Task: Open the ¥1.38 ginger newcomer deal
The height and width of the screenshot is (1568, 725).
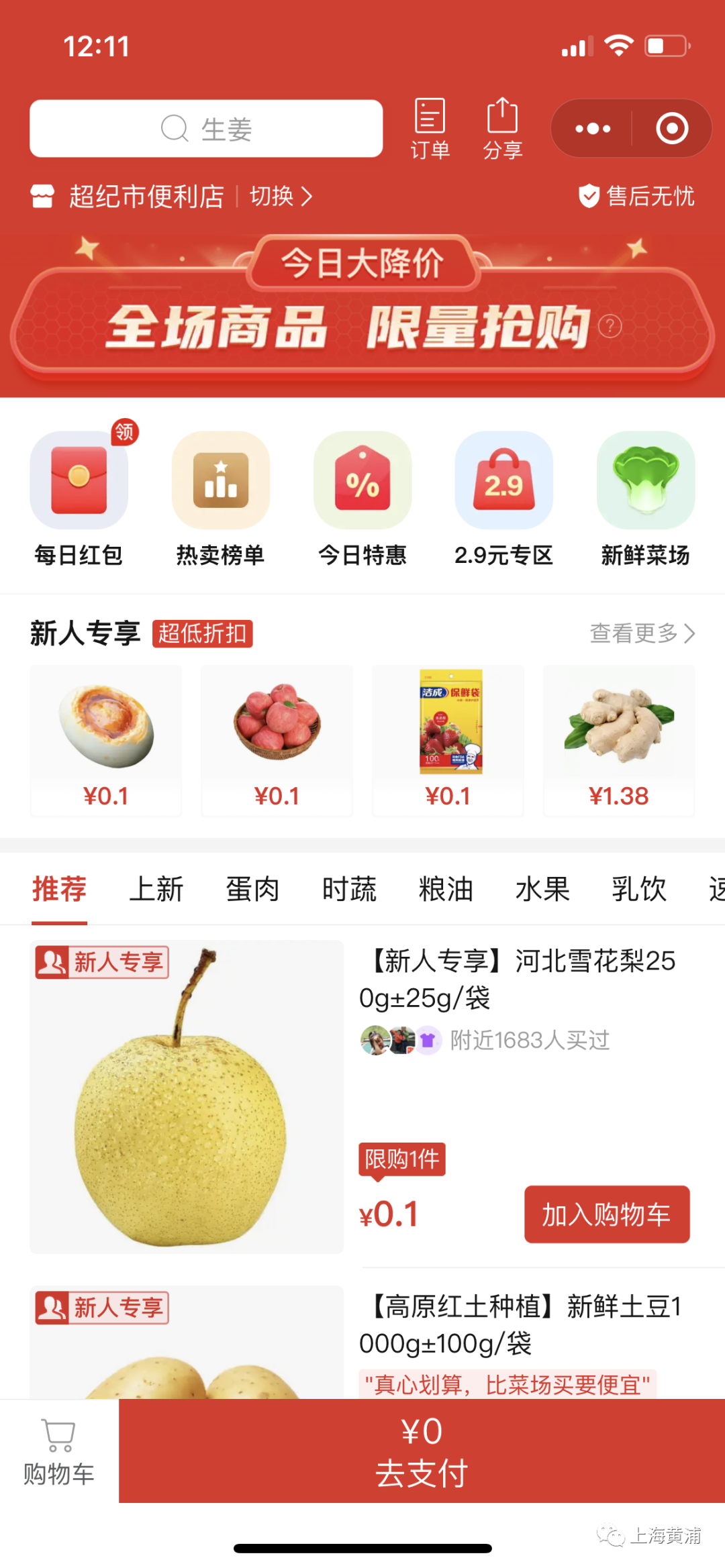Action: [618, 741]
